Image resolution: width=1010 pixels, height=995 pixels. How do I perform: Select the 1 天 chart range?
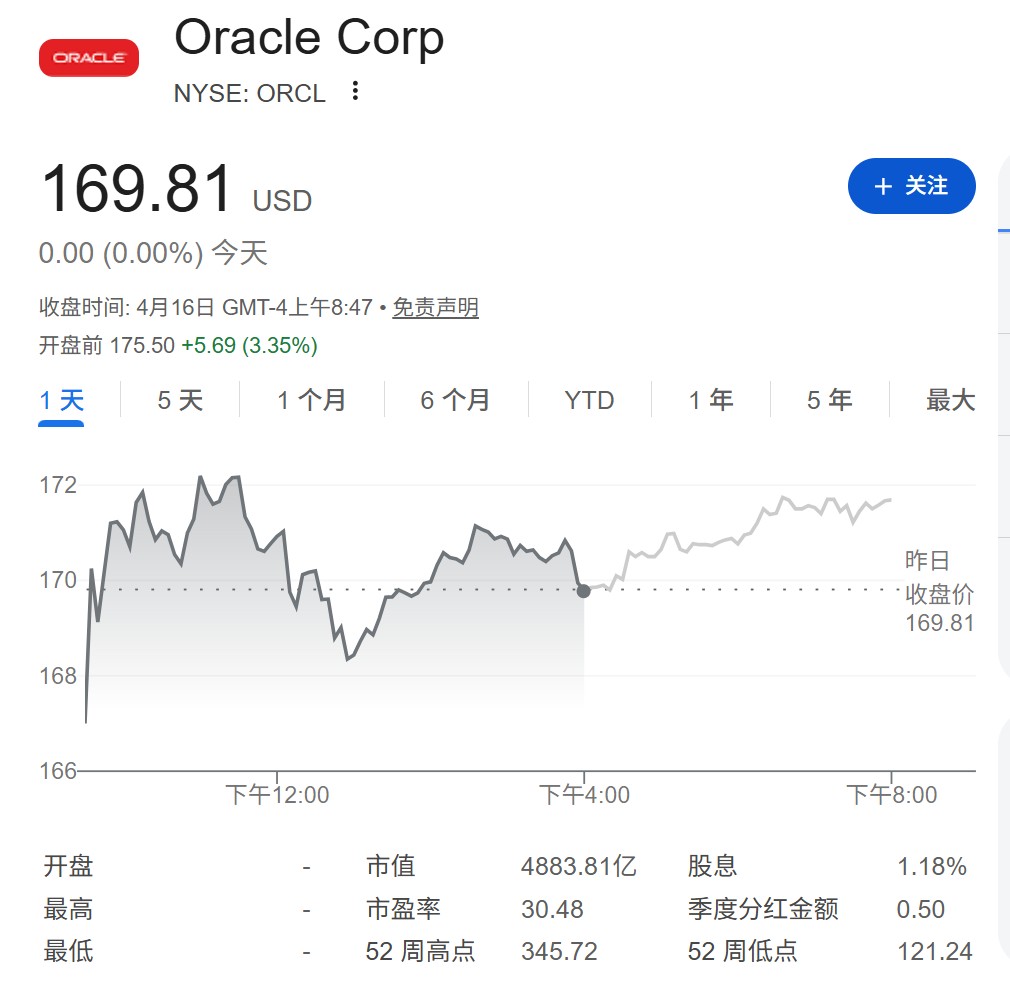[61, 401]
